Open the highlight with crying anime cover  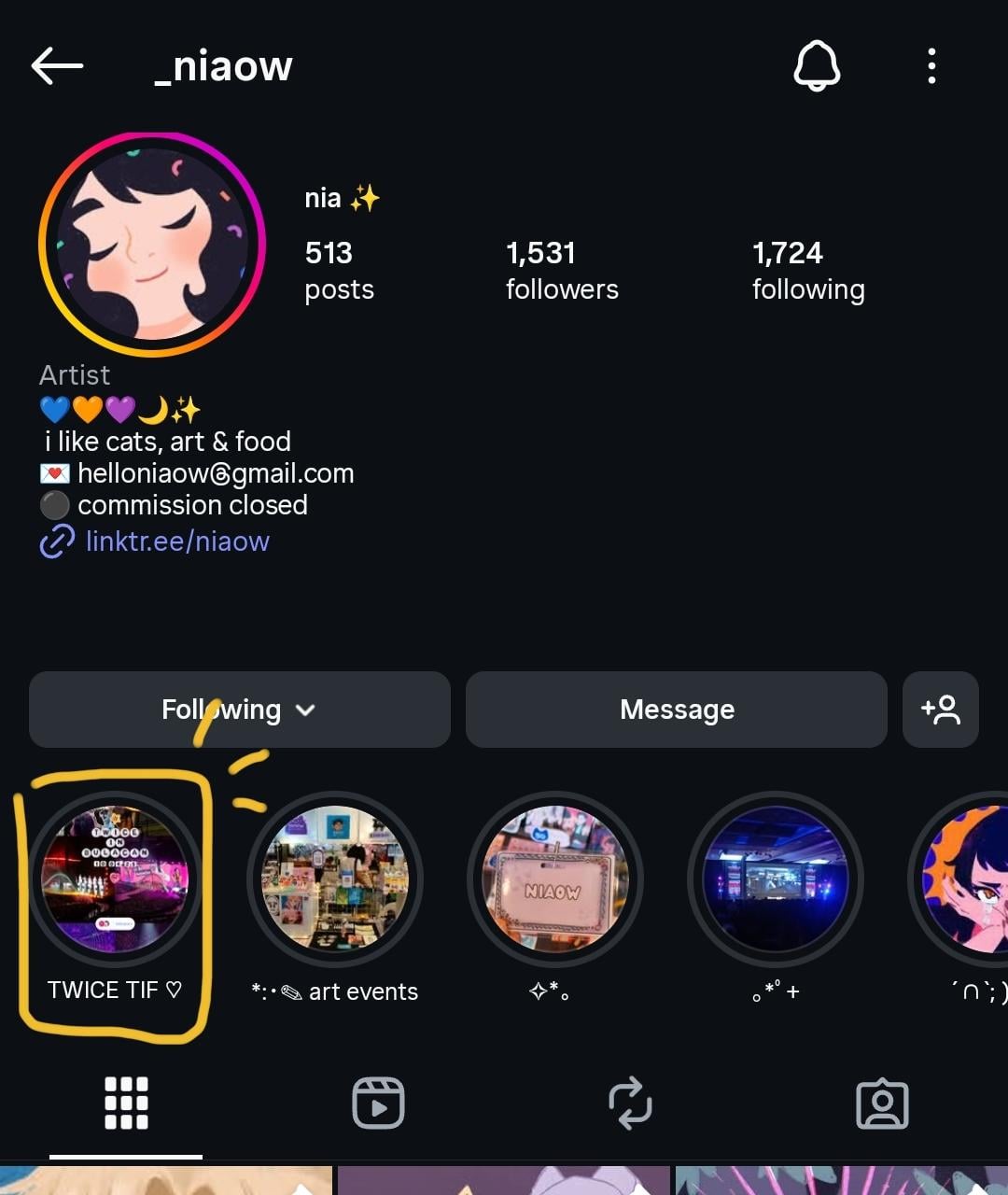coord(966,879)
